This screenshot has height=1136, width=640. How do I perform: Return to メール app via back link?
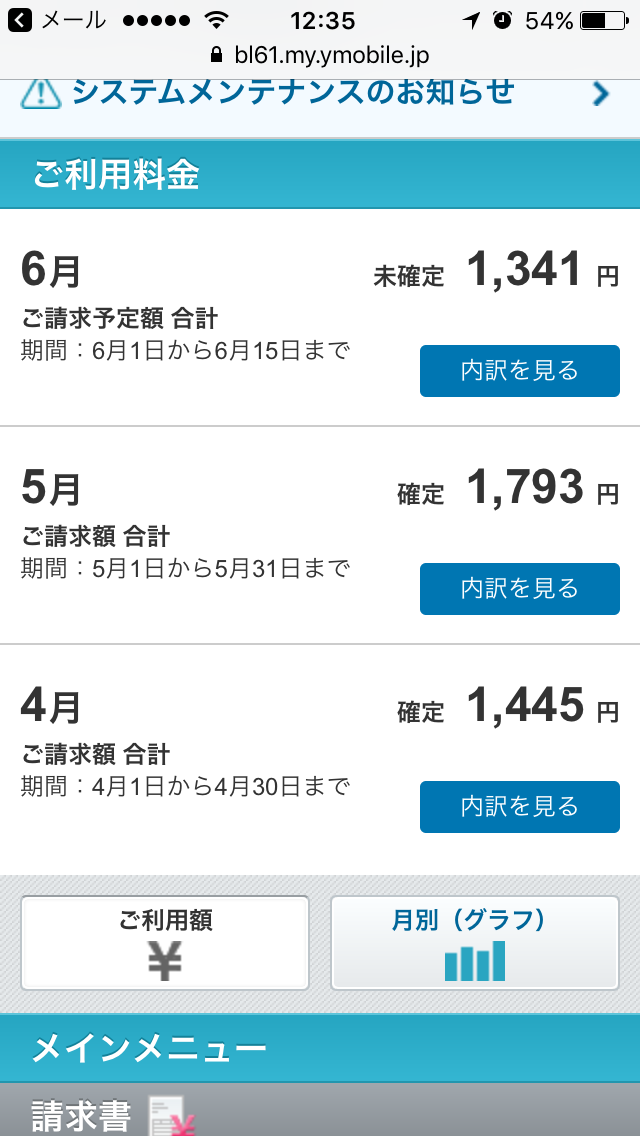coord(58,19)
